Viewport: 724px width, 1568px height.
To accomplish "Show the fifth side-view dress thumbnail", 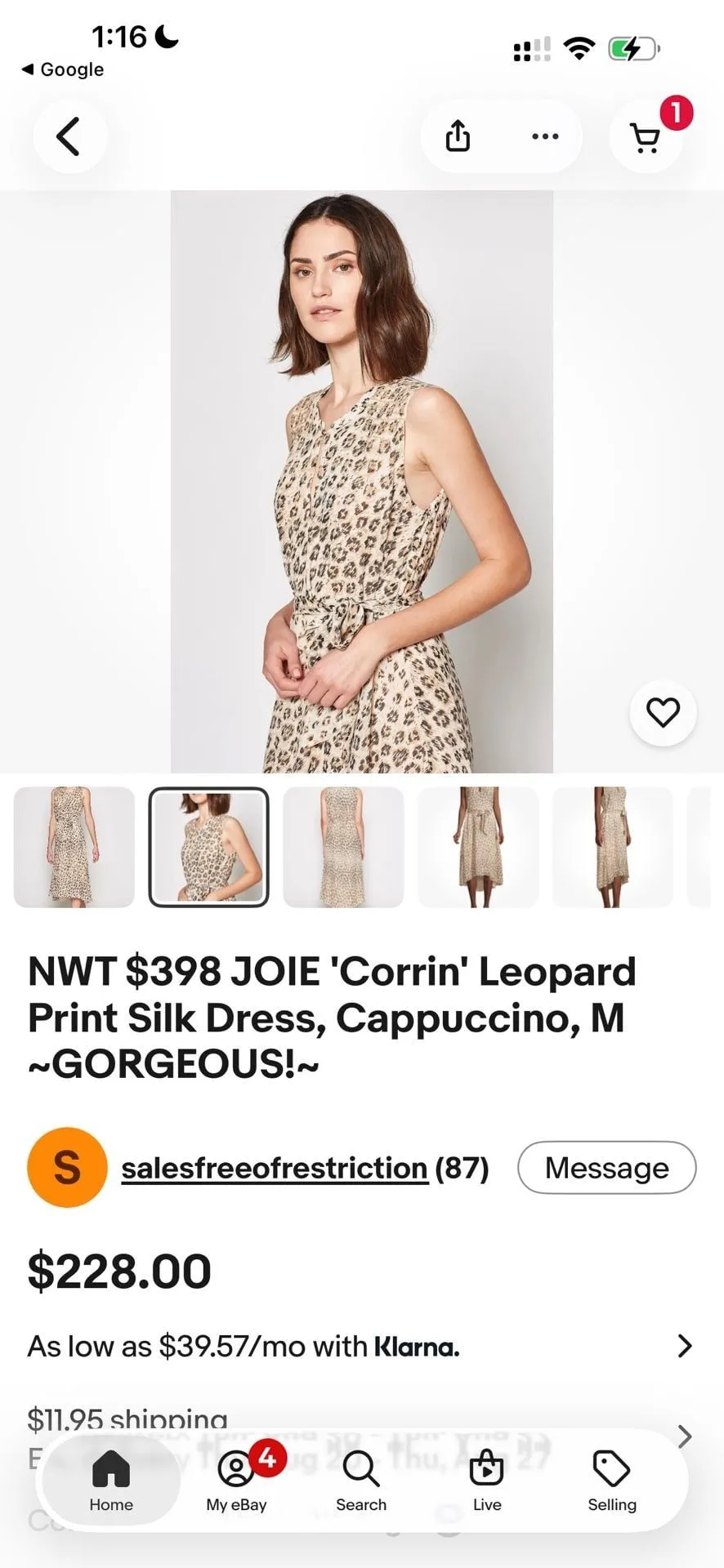I will click(x=612, y=847).
